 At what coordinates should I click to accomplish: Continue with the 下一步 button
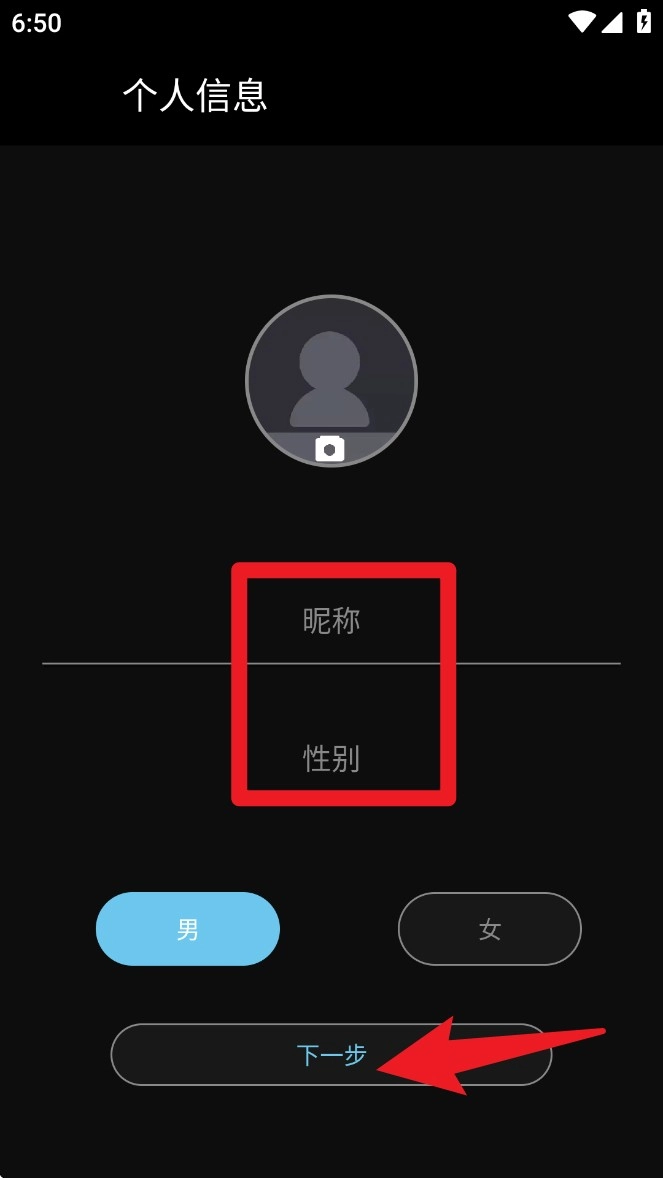pyautogui.click(x=331, y=1055)
